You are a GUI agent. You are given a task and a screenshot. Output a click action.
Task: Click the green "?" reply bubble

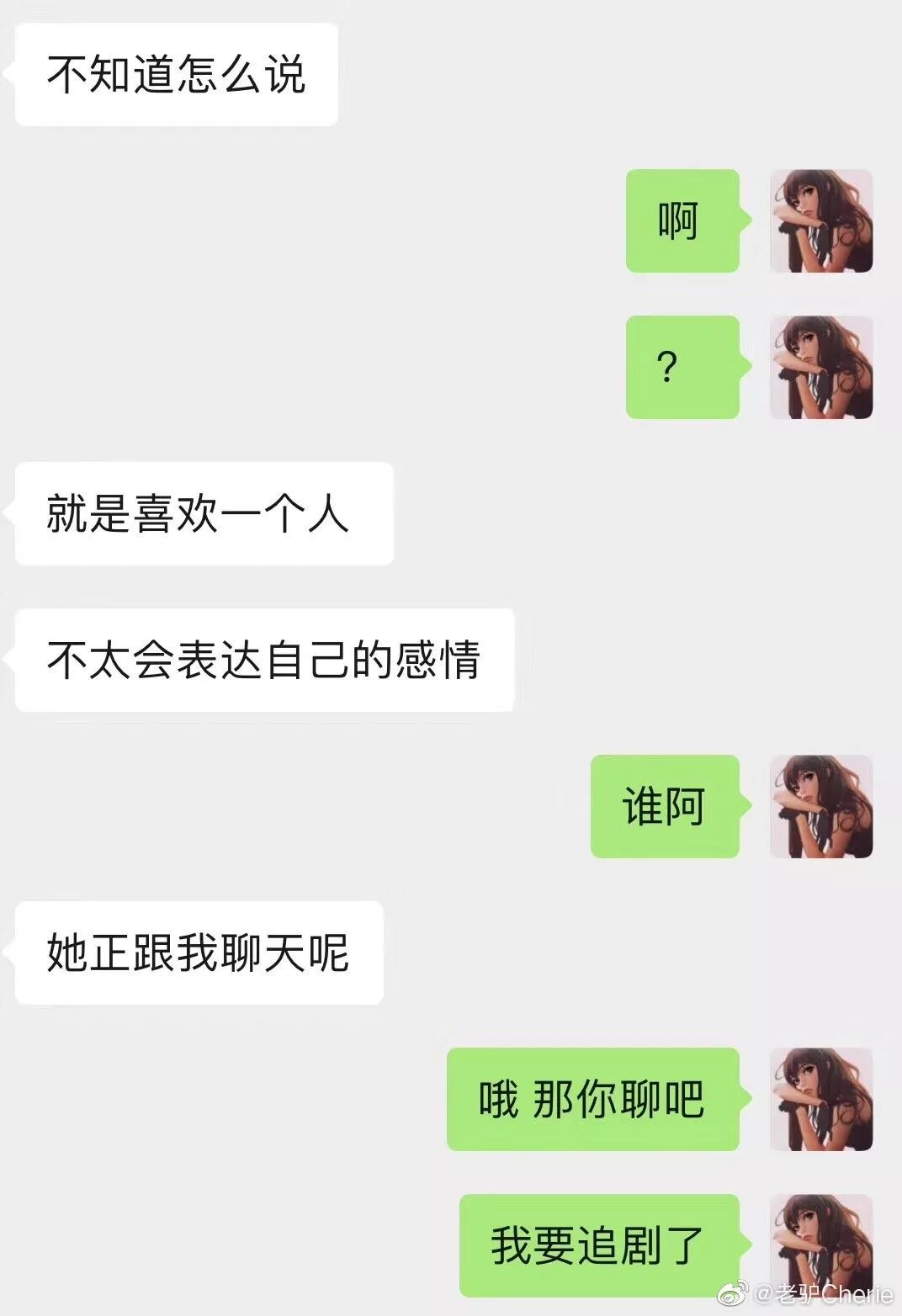683,368
